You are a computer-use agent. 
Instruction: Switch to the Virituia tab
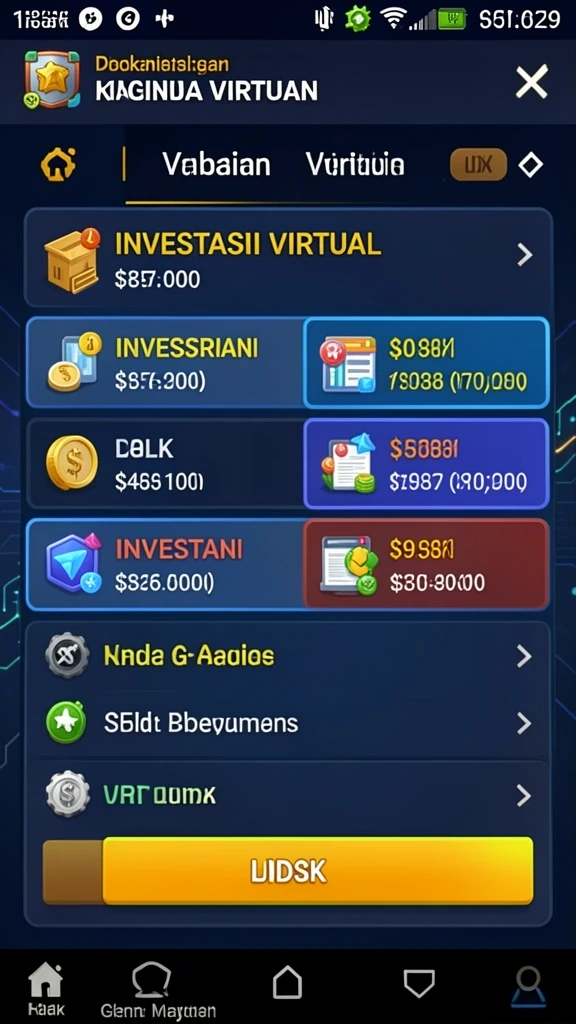tap(355, 165)
